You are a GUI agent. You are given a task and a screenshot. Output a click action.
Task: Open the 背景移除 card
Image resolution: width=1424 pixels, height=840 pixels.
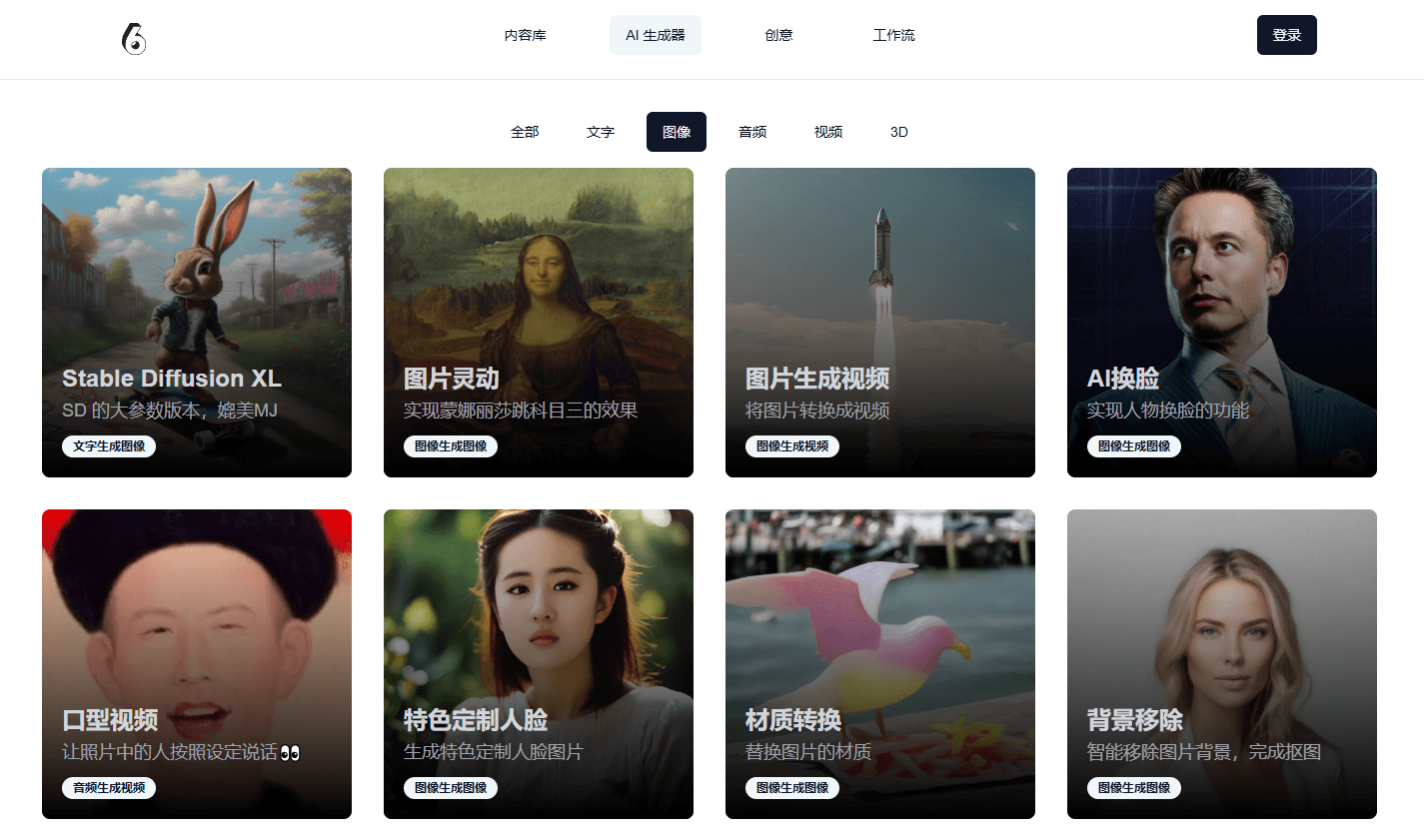(1222, 663)
